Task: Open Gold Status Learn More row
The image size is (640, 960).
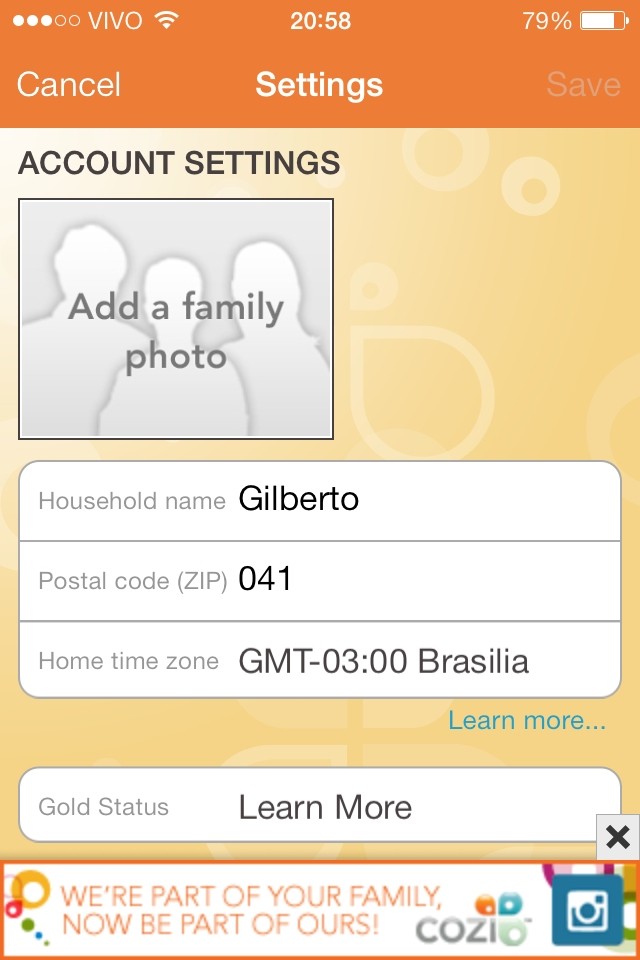Action: coord(320,806)
